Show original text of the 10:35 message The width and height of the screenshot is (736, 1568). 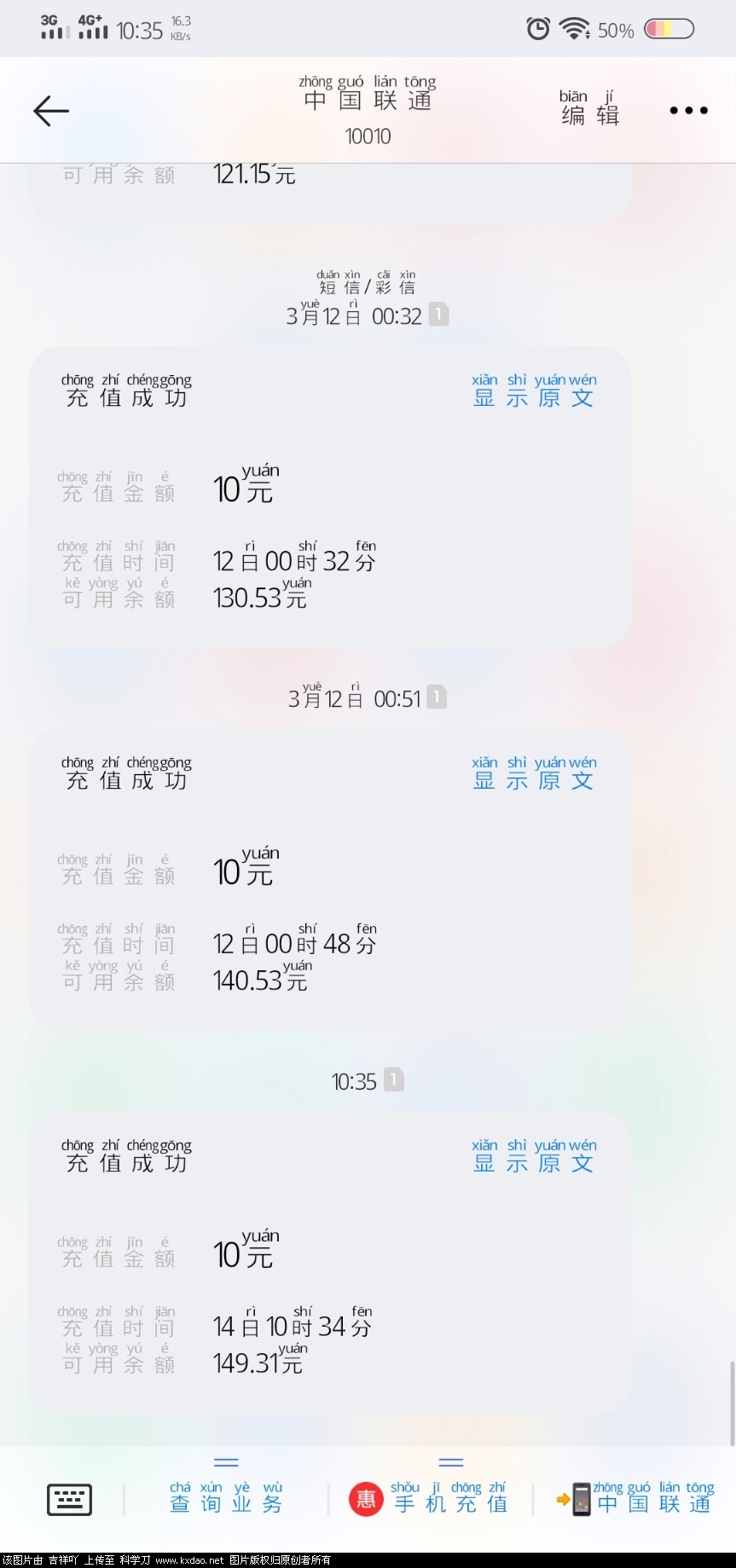[x=534, y=1157]
